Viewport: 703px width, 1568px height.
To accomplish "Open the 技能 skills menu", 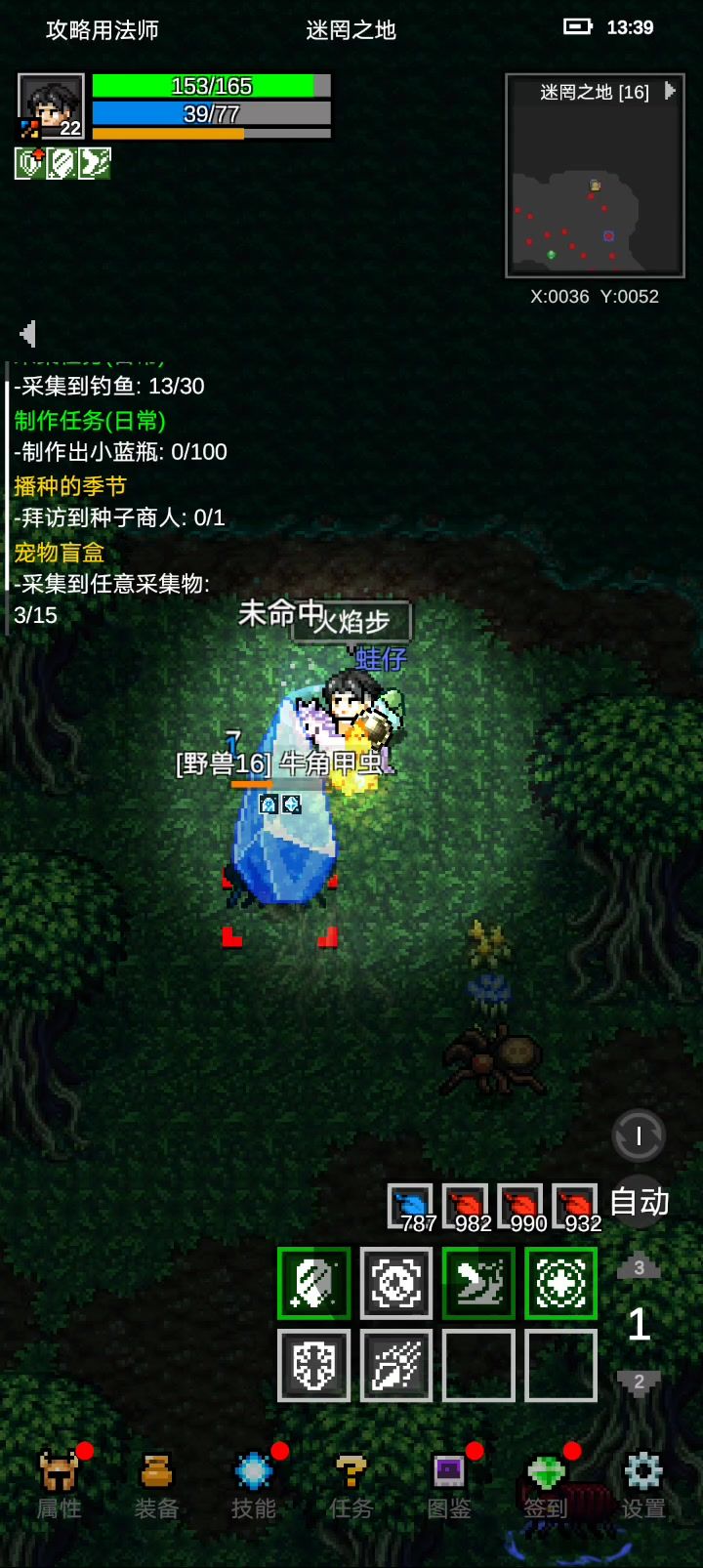I will pos(254,1484).
